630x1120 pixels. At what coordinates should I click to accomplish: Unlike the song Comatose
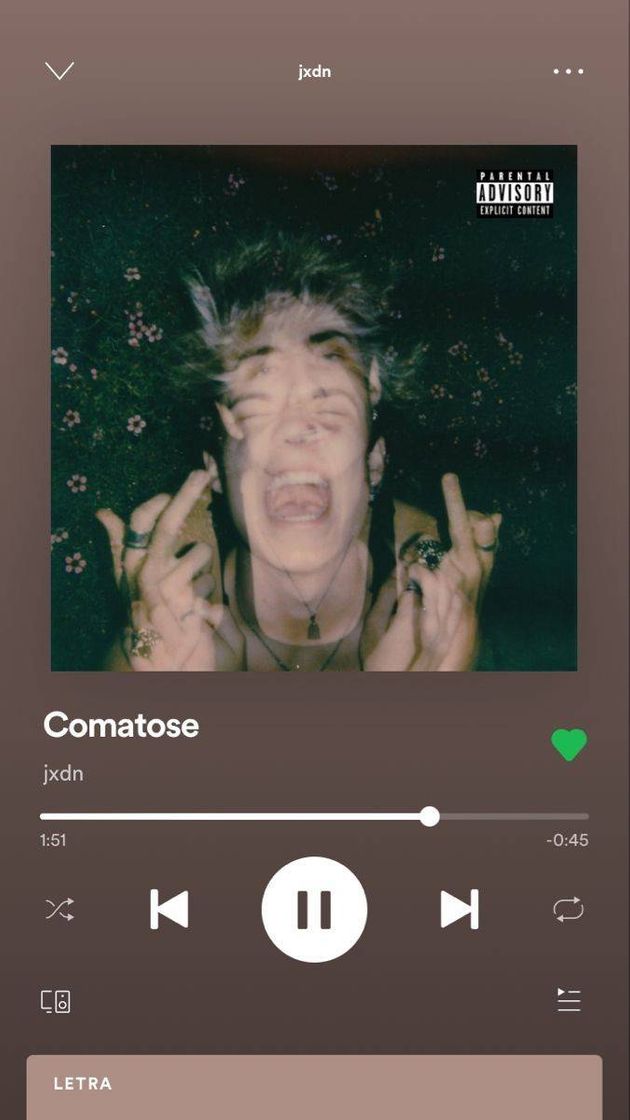coord(569,744)
